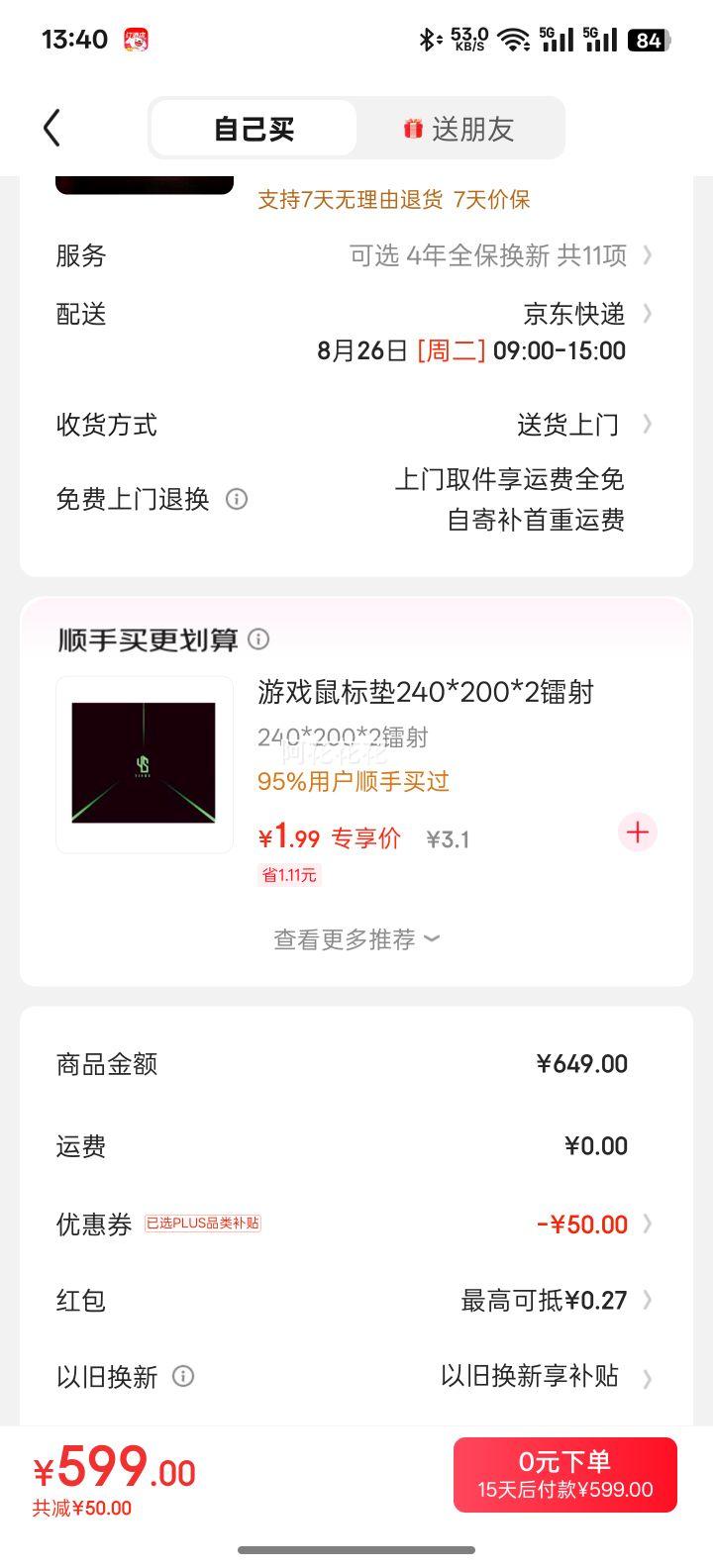Screen dimensions: 713x1568
Task: Add the 游戏鼠标垫 with the plus button
Action: [637, 833]
